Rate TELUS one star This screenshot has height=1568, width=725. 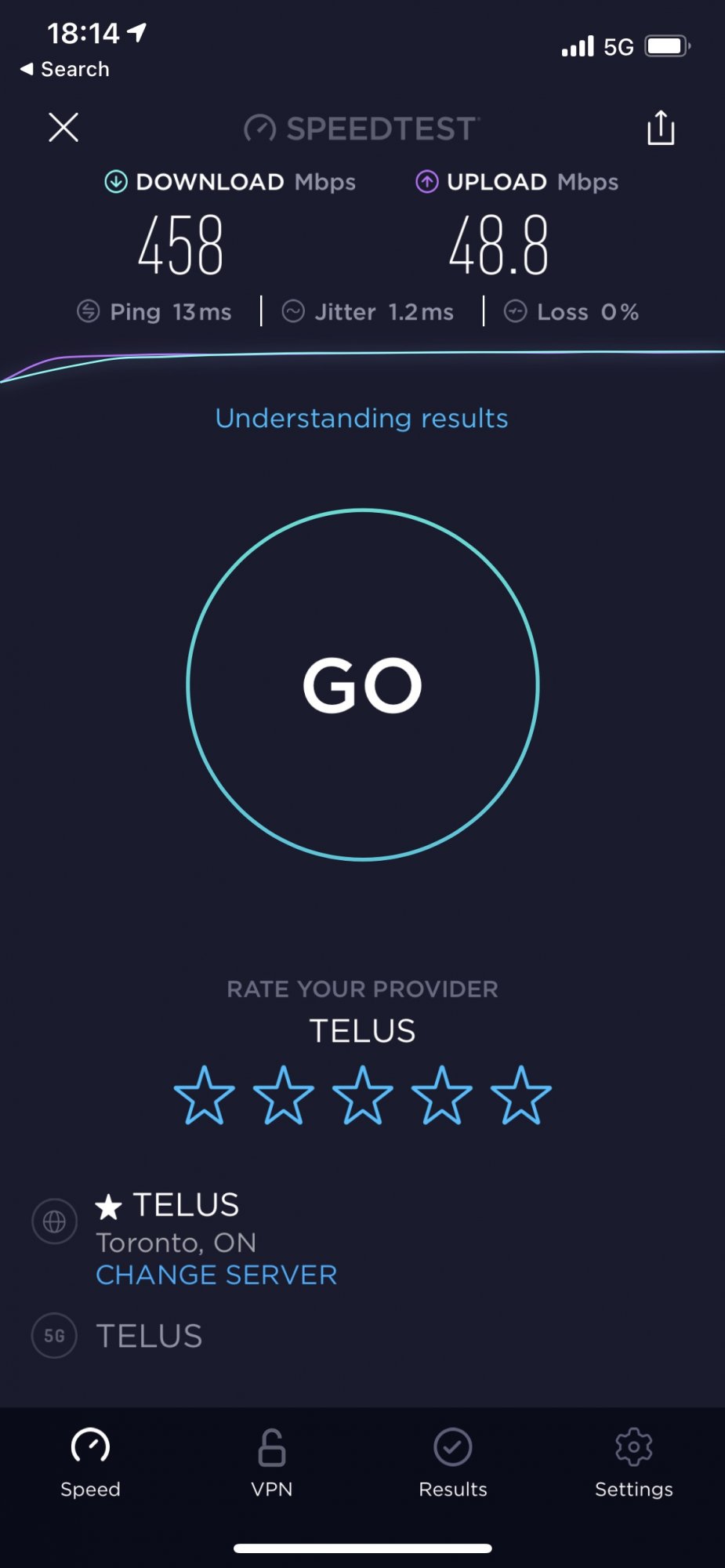click(x=205, y=1095)
